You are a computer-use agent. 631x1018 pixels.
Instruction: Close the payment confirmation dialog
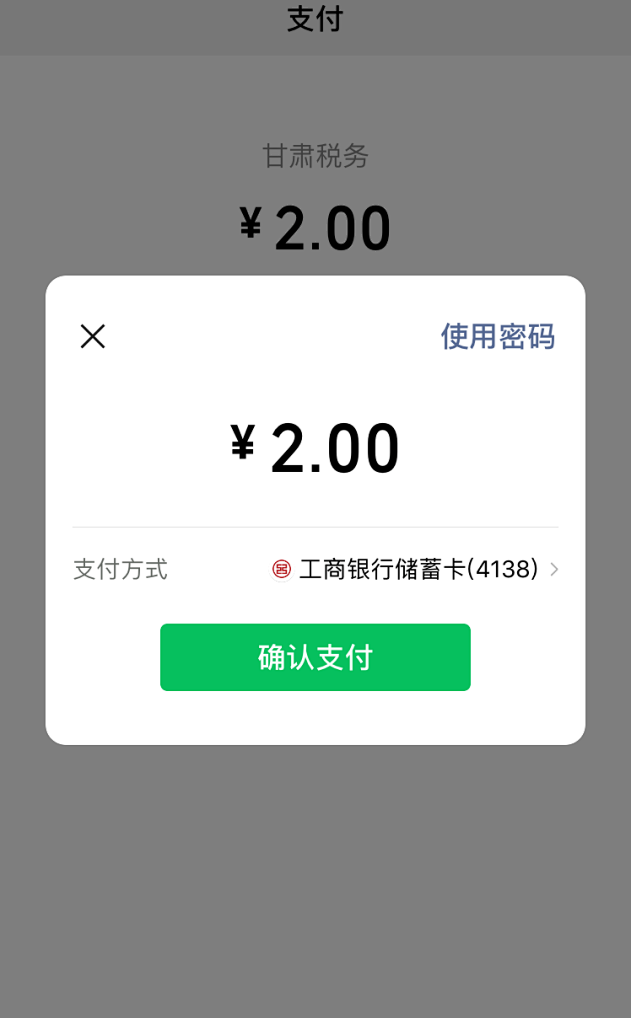click(93, 336)
